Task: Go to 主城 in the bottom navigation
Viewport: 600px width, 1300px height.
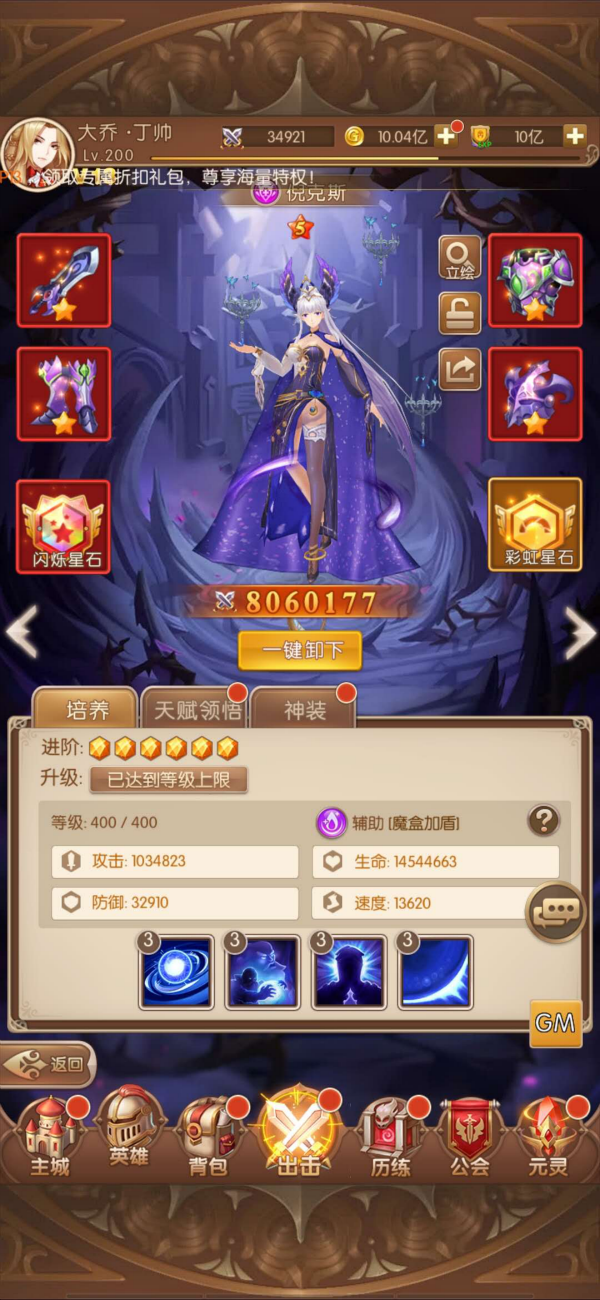Action: coord(48,1135)
